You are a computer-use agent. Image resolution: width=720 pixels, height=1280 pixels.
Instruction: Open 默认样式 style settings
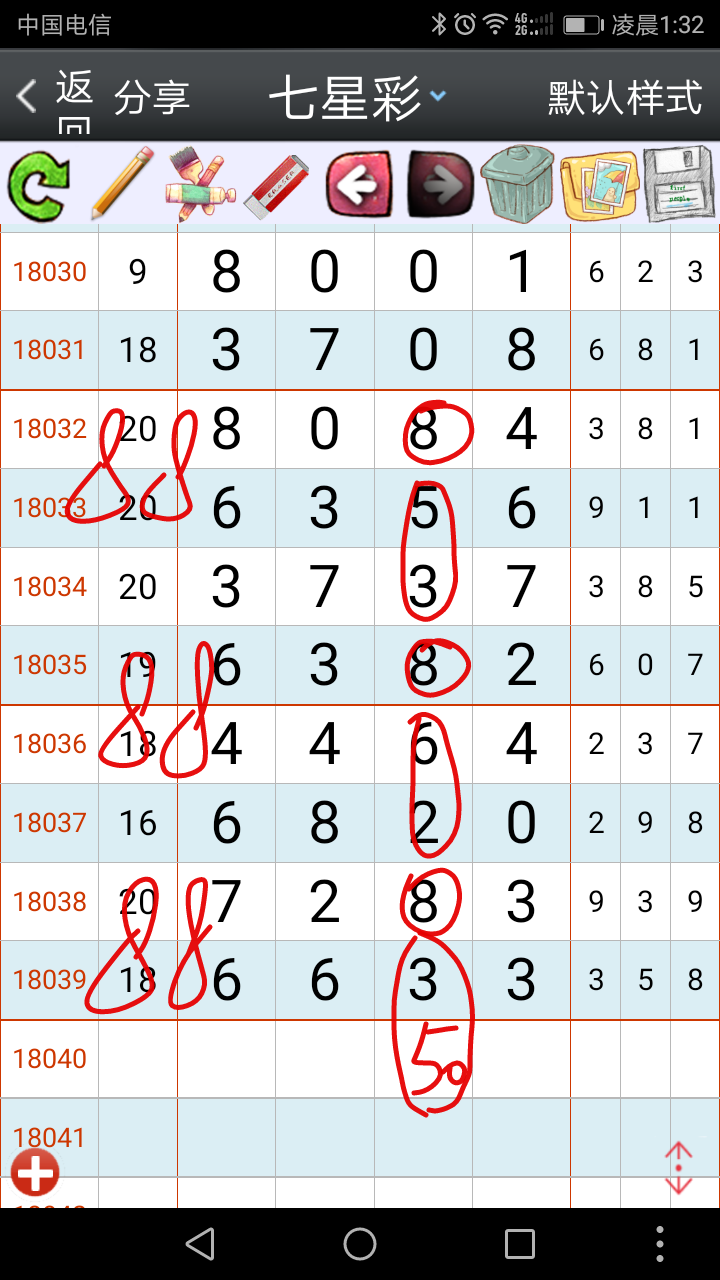[625, 98]
